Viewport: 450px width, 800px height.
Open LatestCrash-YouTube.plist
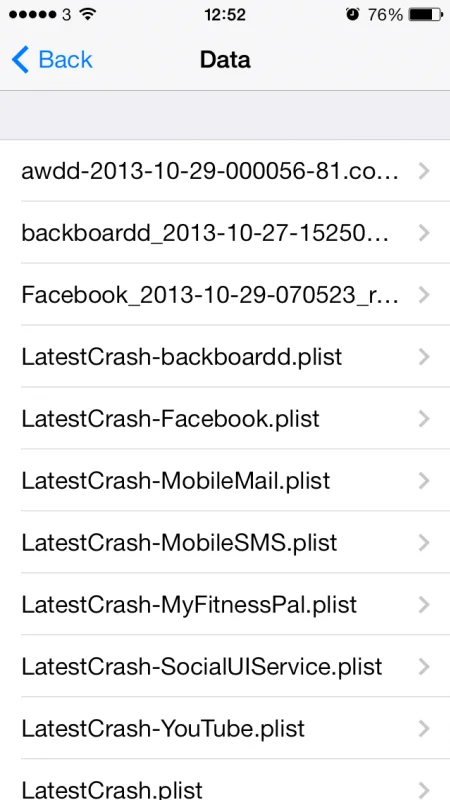pos(225,729)
